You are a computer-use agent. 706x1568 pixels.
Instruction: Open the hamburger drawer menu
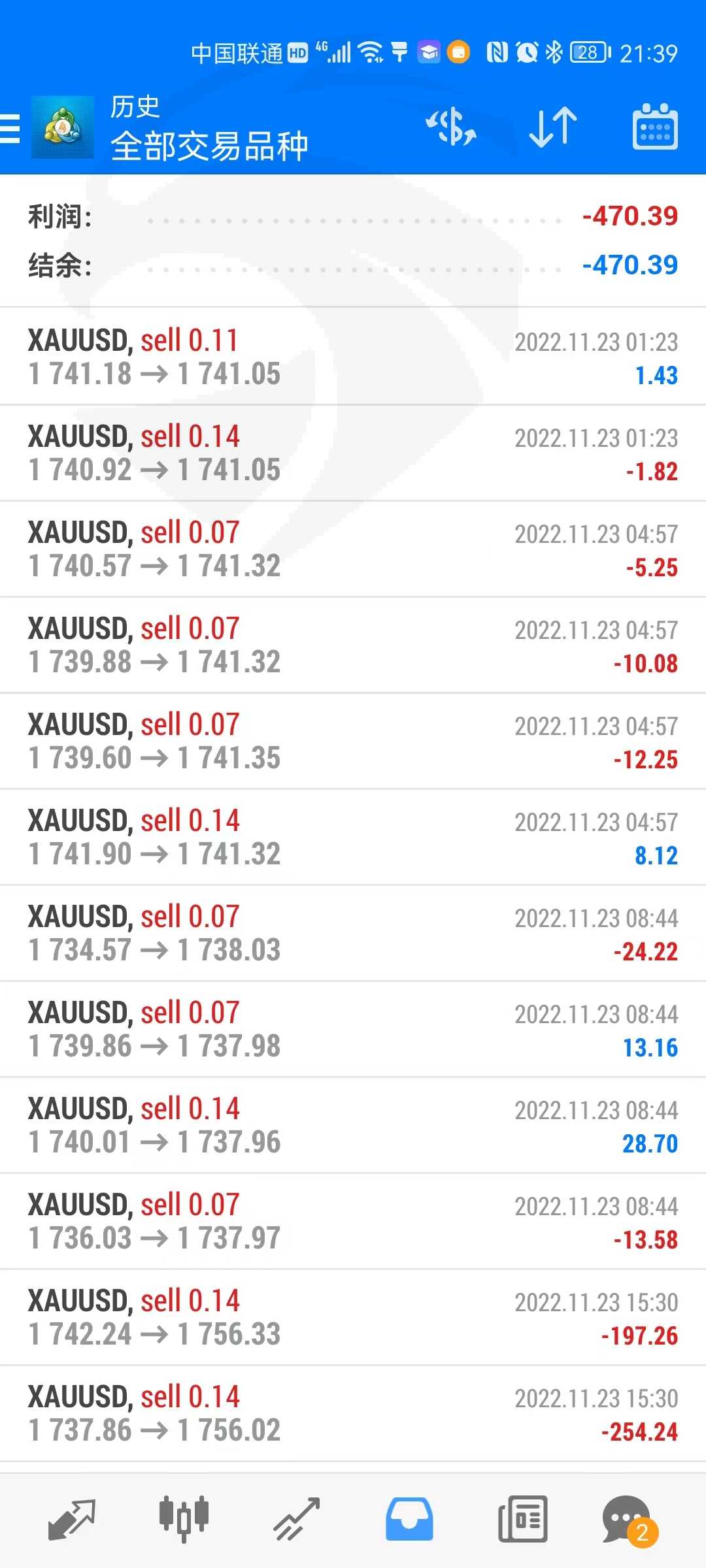click(x=10, y=127)
